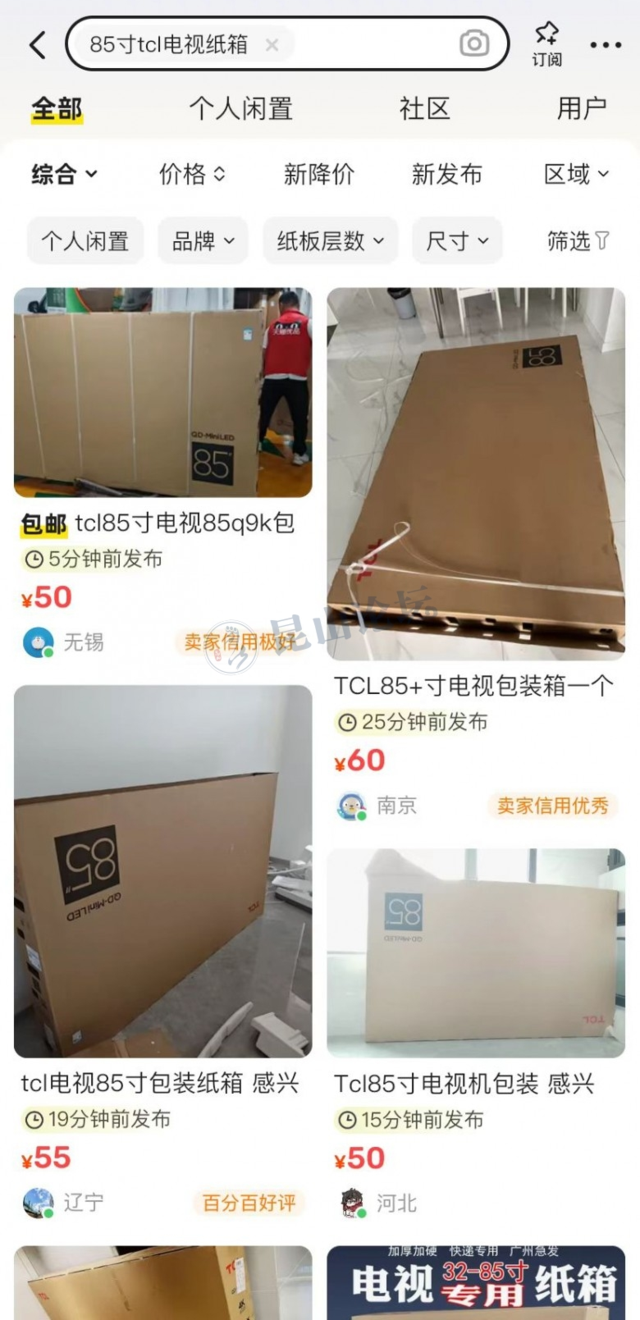Open camera image search
The height and width of the screenshot is (1320, 640).
[x=474, y=44]
